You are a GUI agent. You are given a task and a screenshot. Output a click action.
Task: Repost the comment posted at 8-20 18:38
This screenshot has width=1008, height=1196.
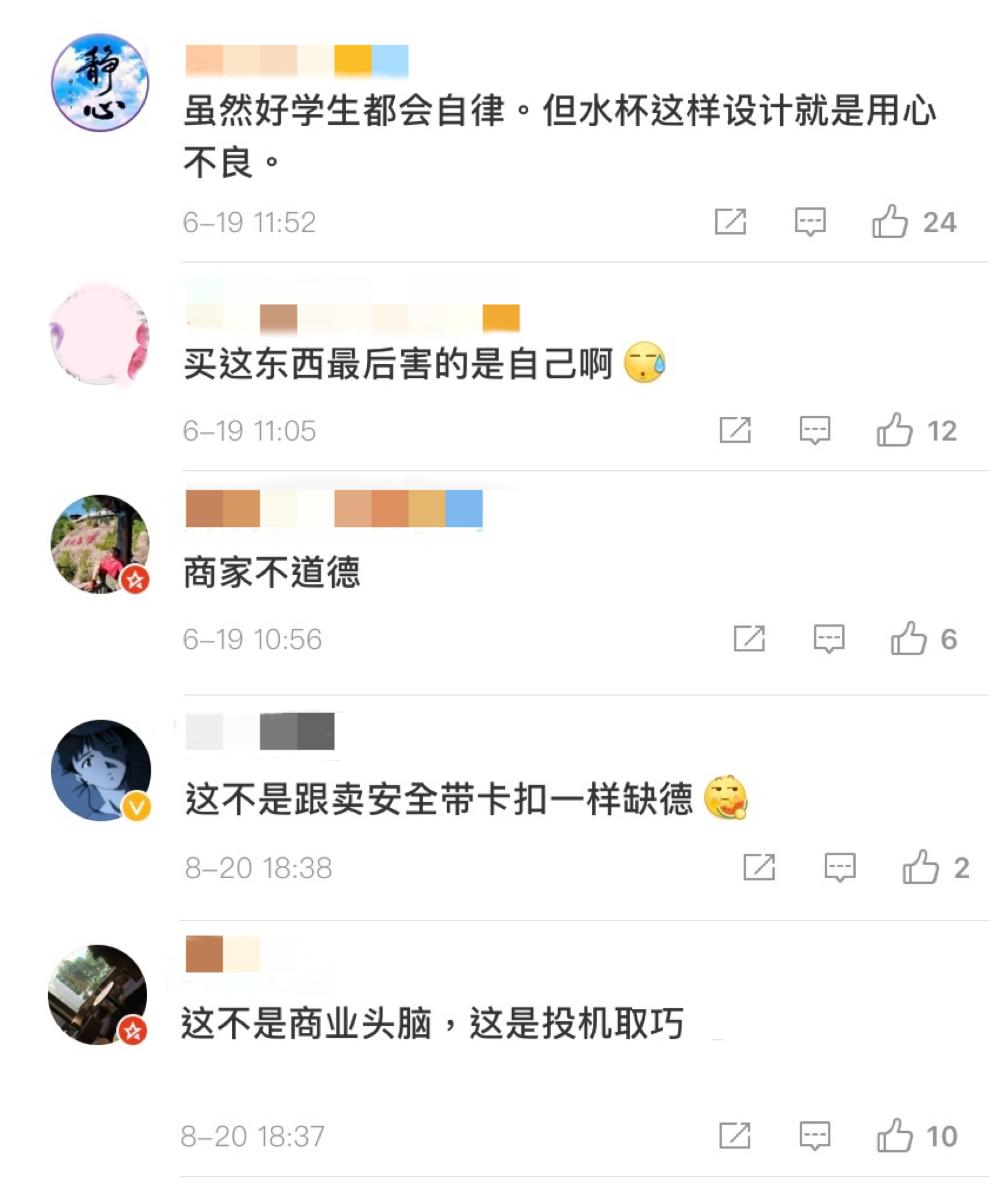pyautogui.click(x=759, y=868)
